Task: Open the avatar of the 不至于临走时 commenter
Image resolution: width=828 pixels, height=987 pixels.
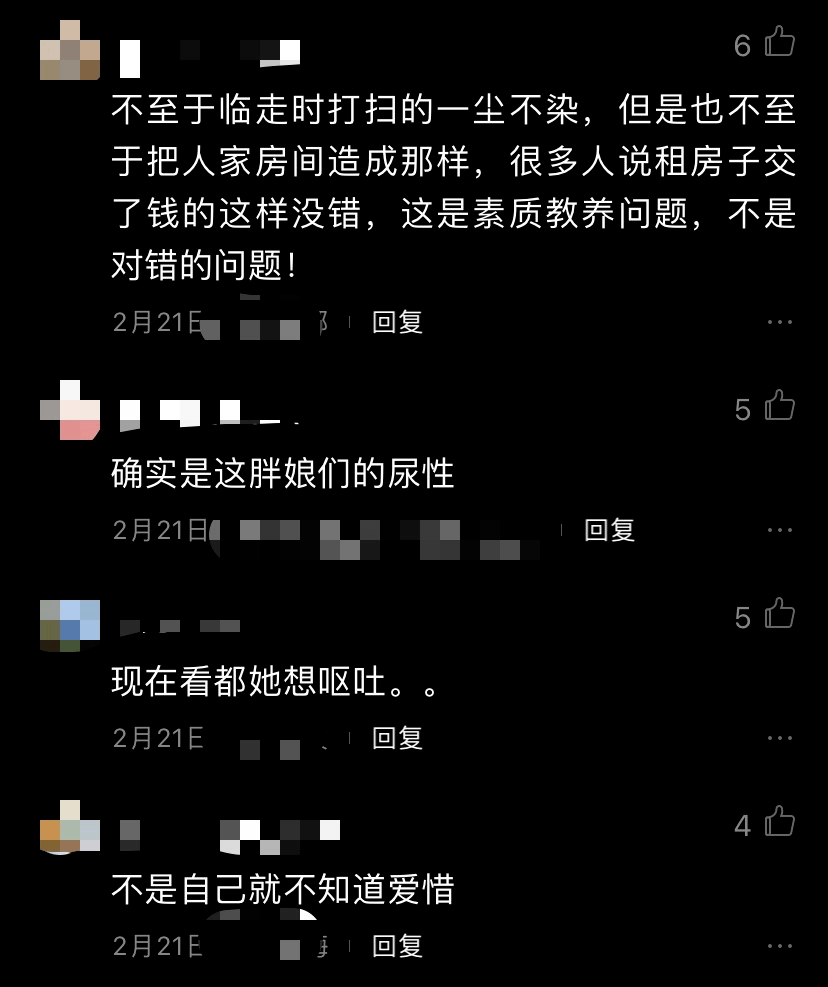Action: click(70, 48)
